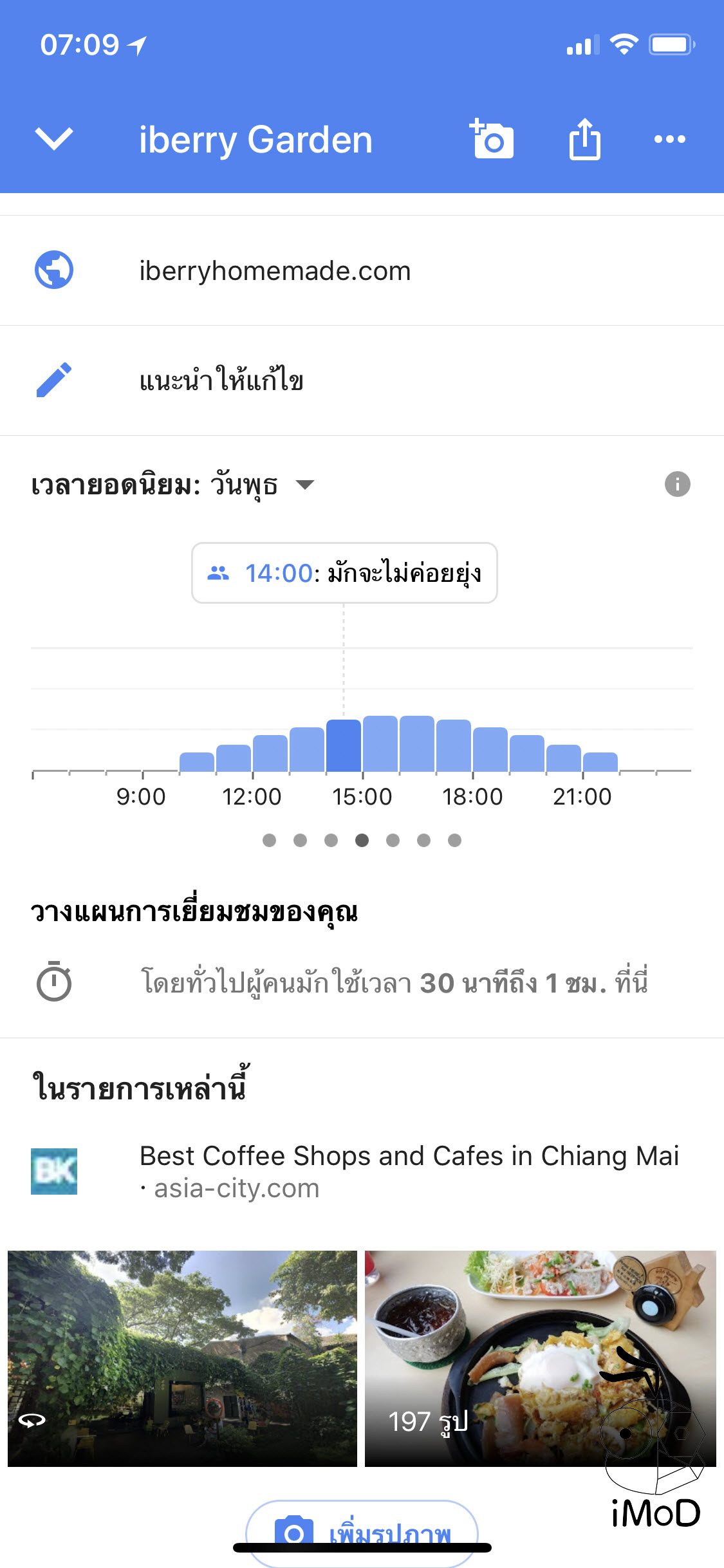
Task: Collapse the place details with the down chevron
Action: click(x=54, y=139)
